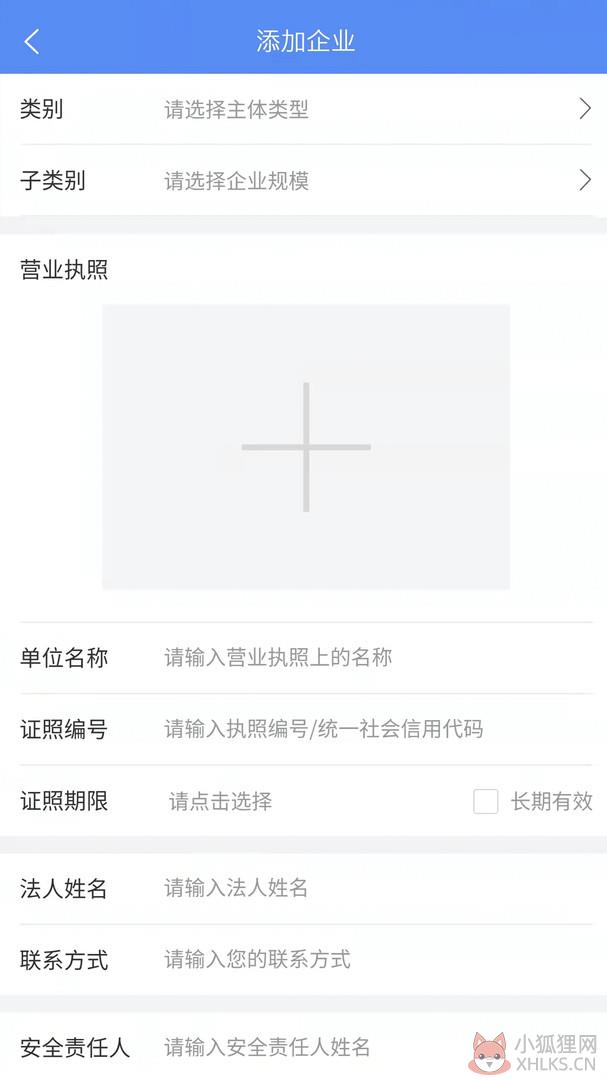Select 证照期限 date via 请点击选择
The height and width of the screenshot is (1080, 607).
(x=220, y=801)
